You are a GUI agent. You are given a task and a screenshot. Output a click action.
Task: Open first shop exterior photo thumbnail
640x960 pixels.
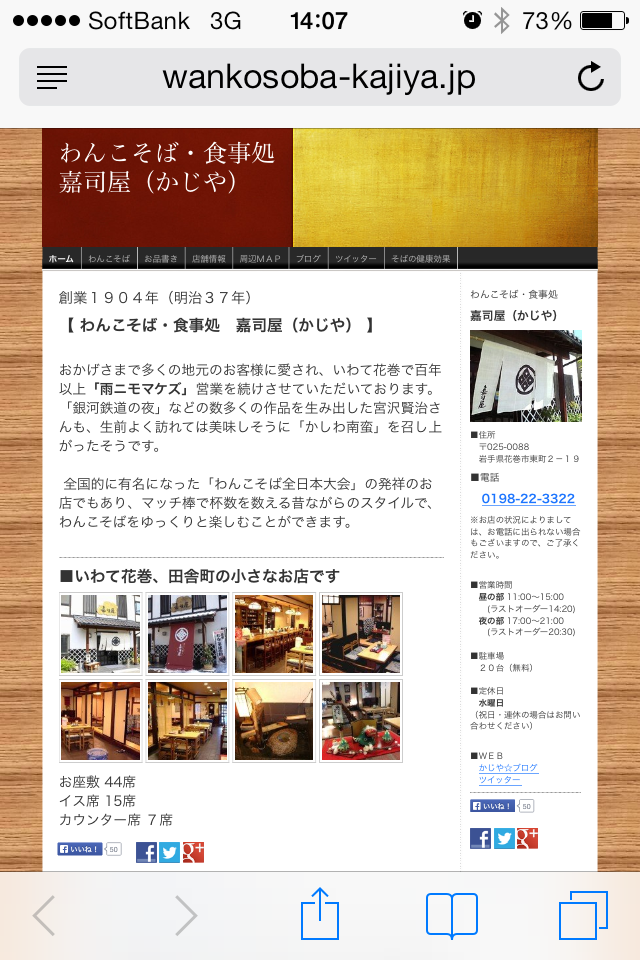pos(100,634)
